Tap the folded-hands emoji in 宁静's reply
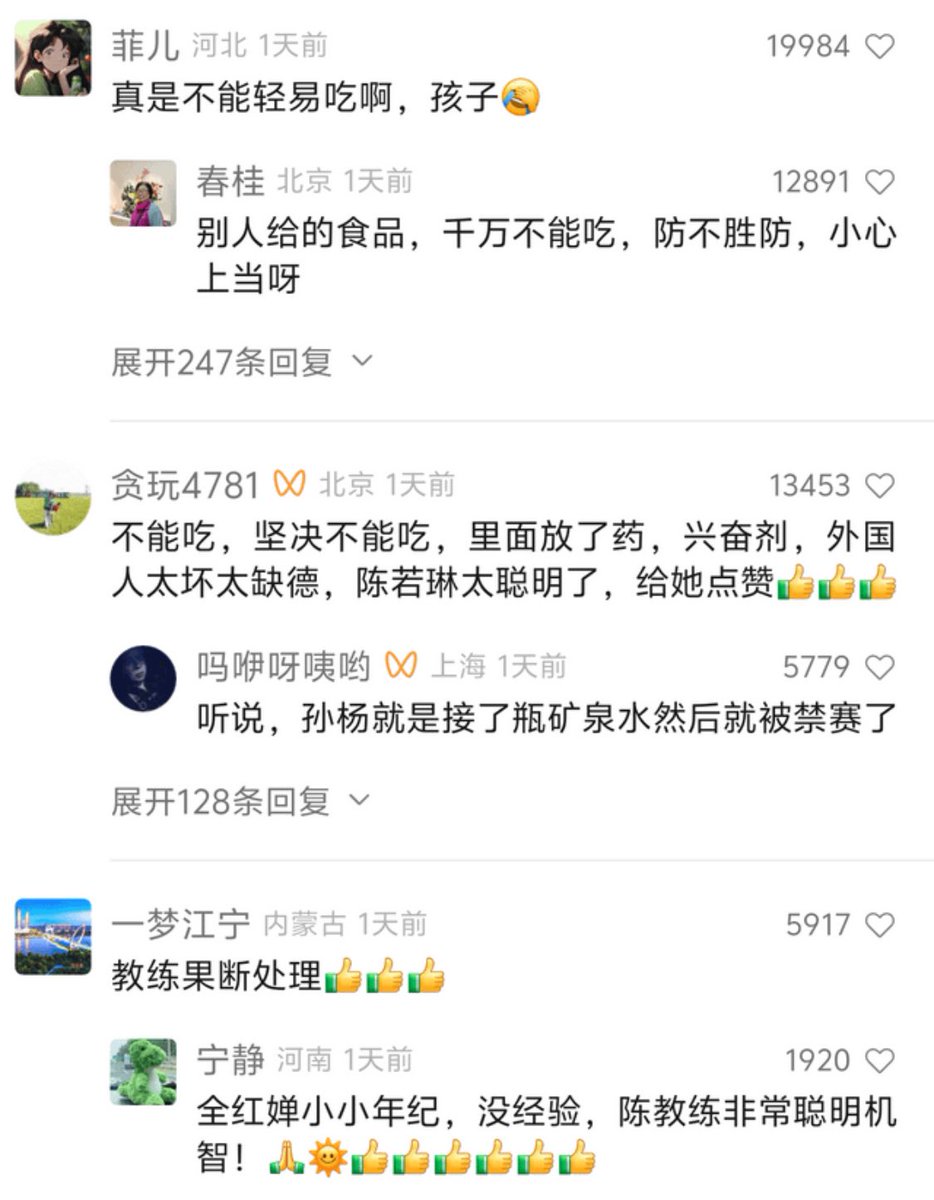 [284, 1158]
